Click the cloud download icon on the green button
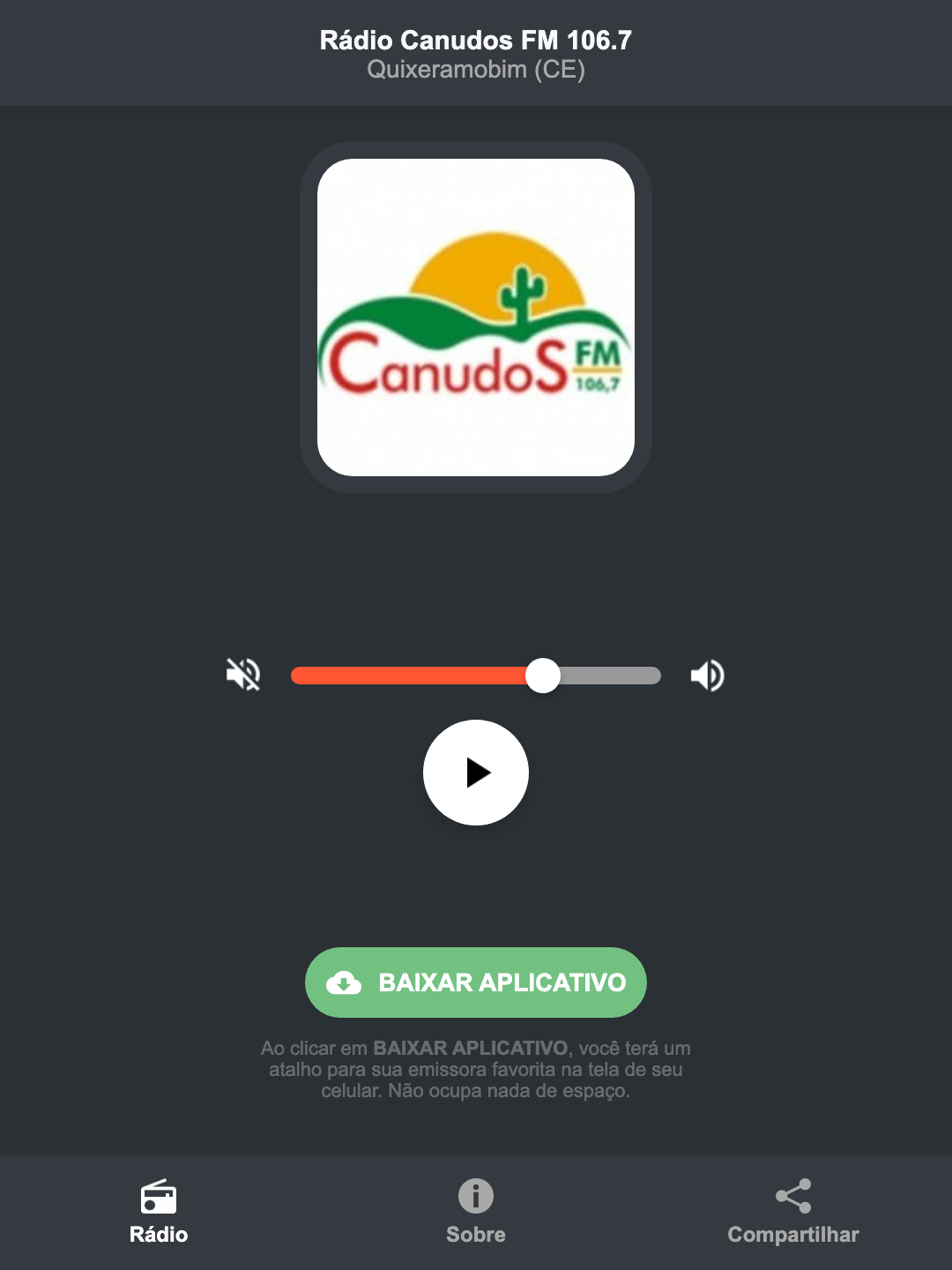952x1270 pixels. (346, 982)
